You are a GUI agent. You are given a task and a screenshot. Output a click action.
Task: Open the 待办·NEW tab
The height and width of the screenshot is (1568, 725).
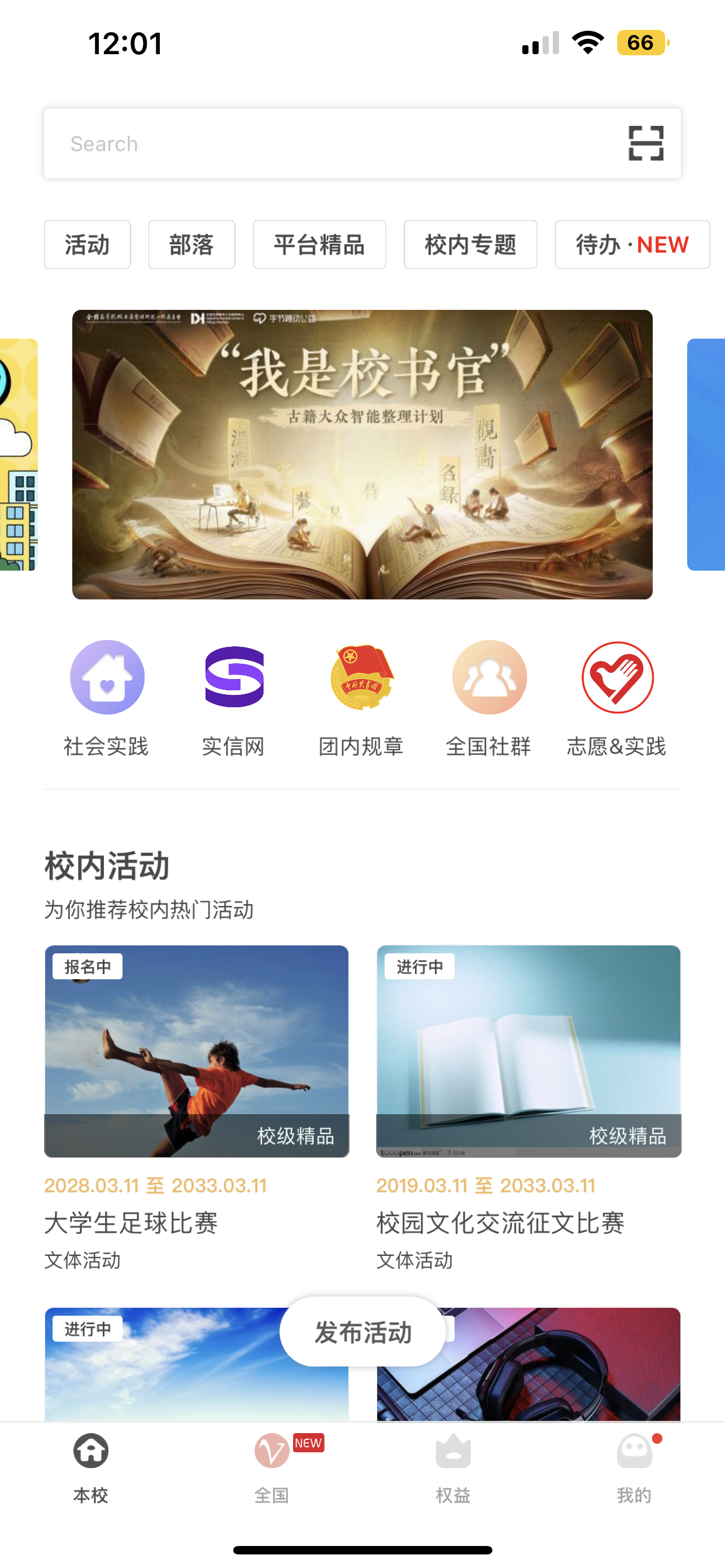pos(632,244)
